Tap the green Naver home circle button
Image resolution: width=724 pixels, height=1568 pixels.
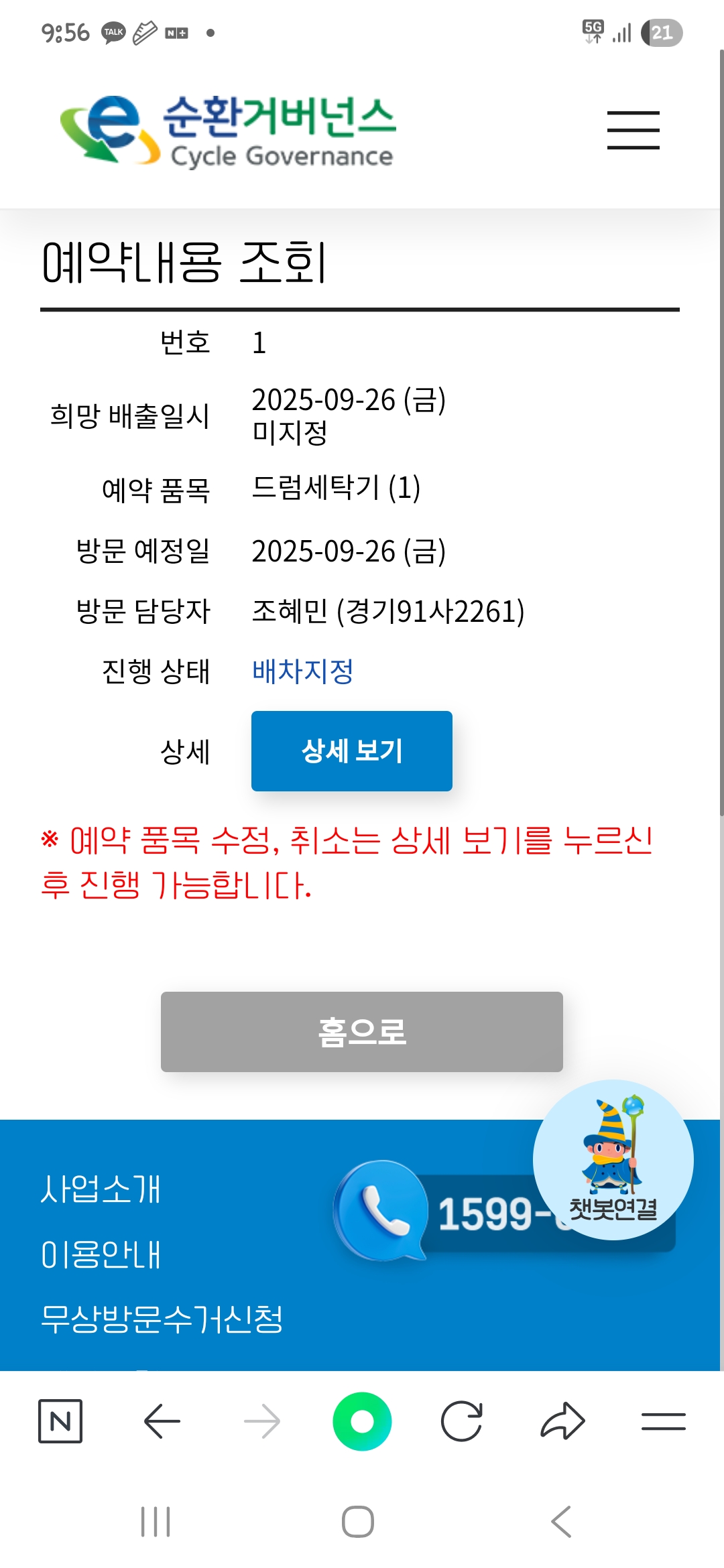362,1421
